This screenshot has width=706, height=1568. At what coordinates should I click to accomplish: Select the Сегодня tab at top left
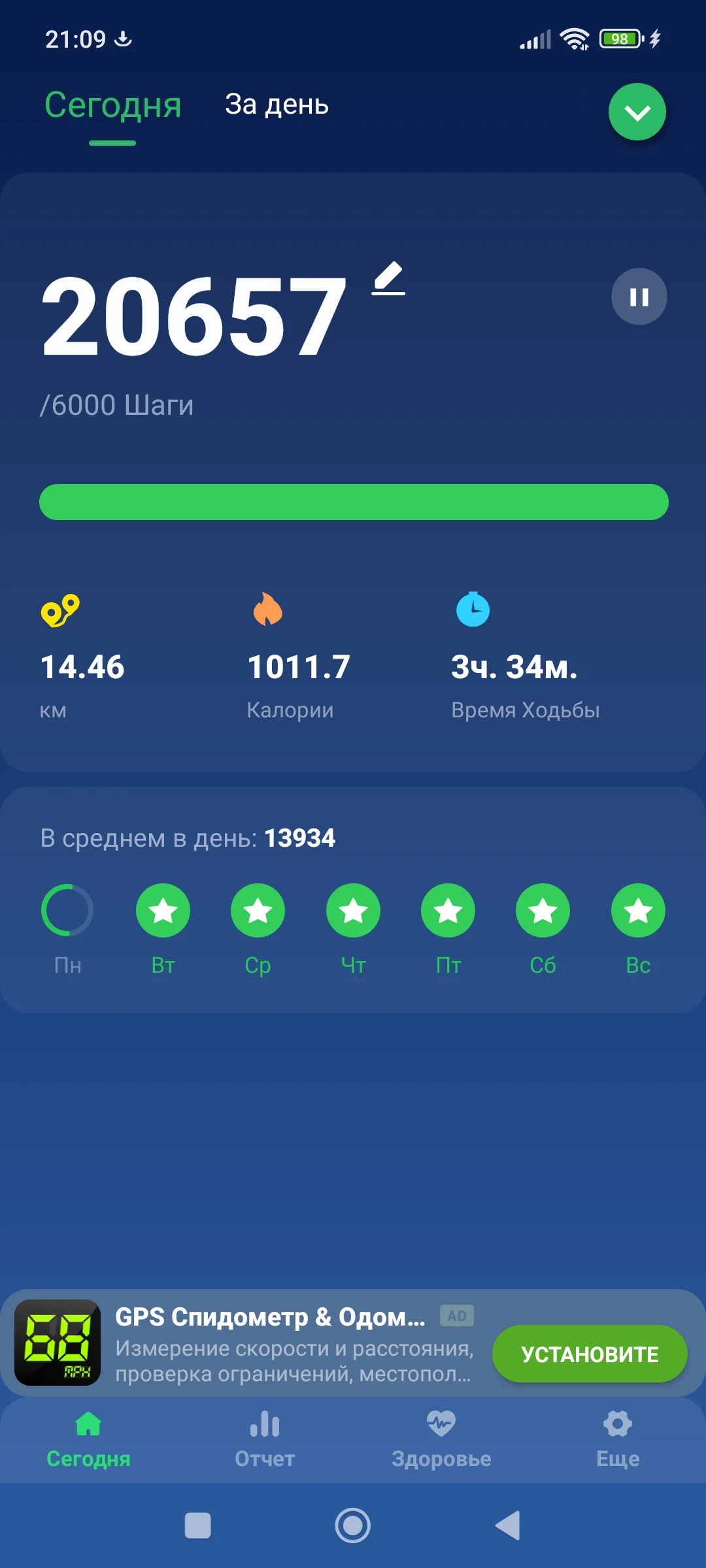(x=114, y=105)
